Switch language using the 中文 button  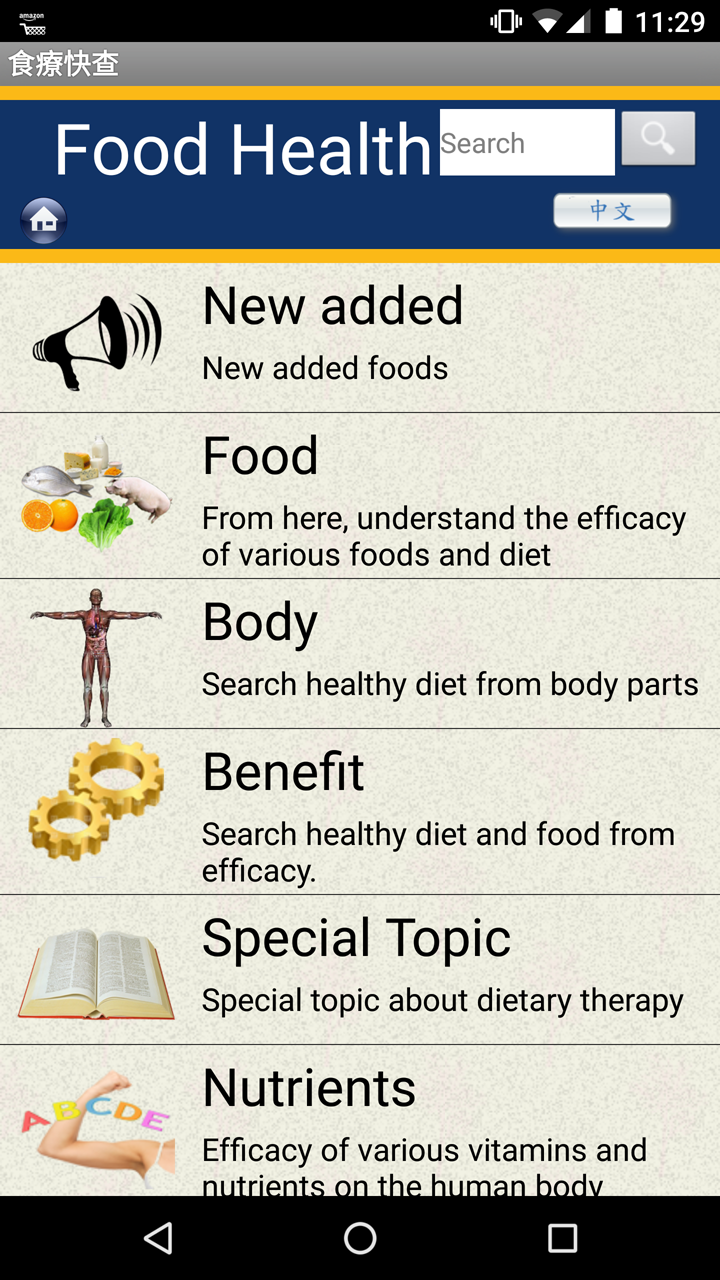click(x=612, y=211)
